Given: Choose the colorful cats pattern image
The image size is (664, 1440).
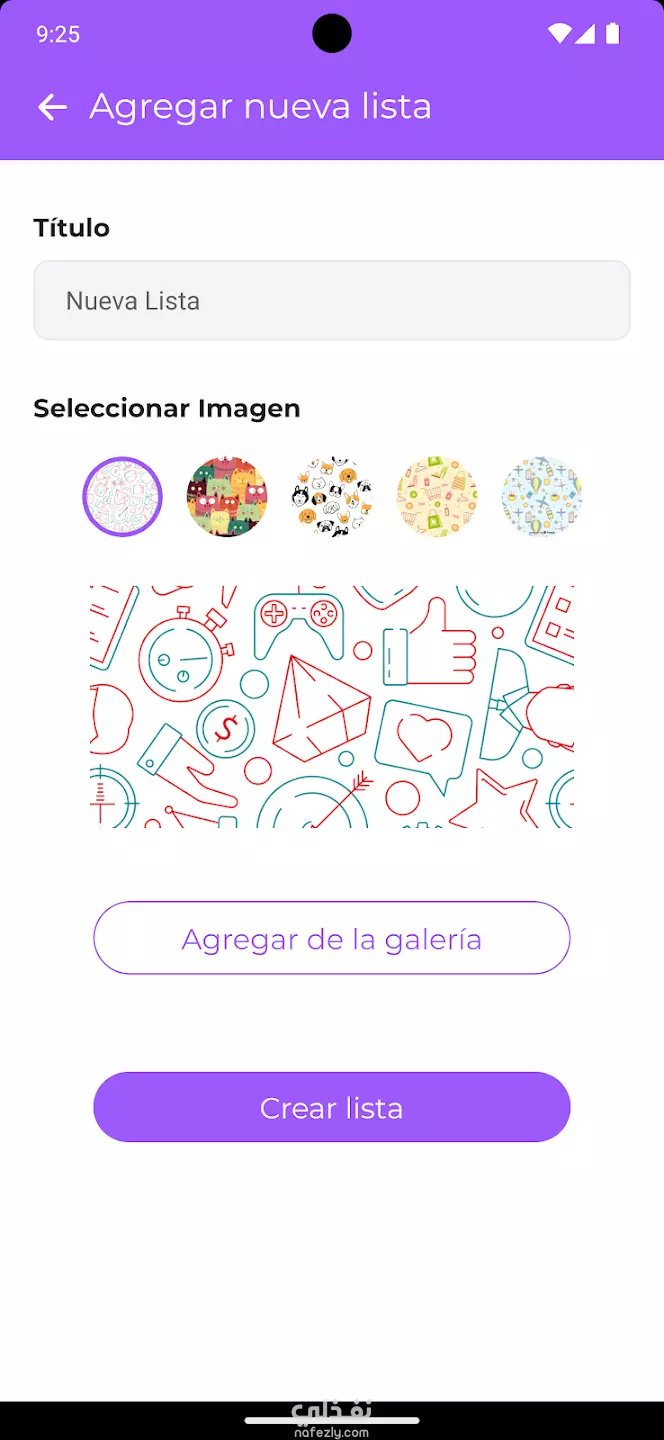Looking at the screenshot, I should tap(227, 497).
